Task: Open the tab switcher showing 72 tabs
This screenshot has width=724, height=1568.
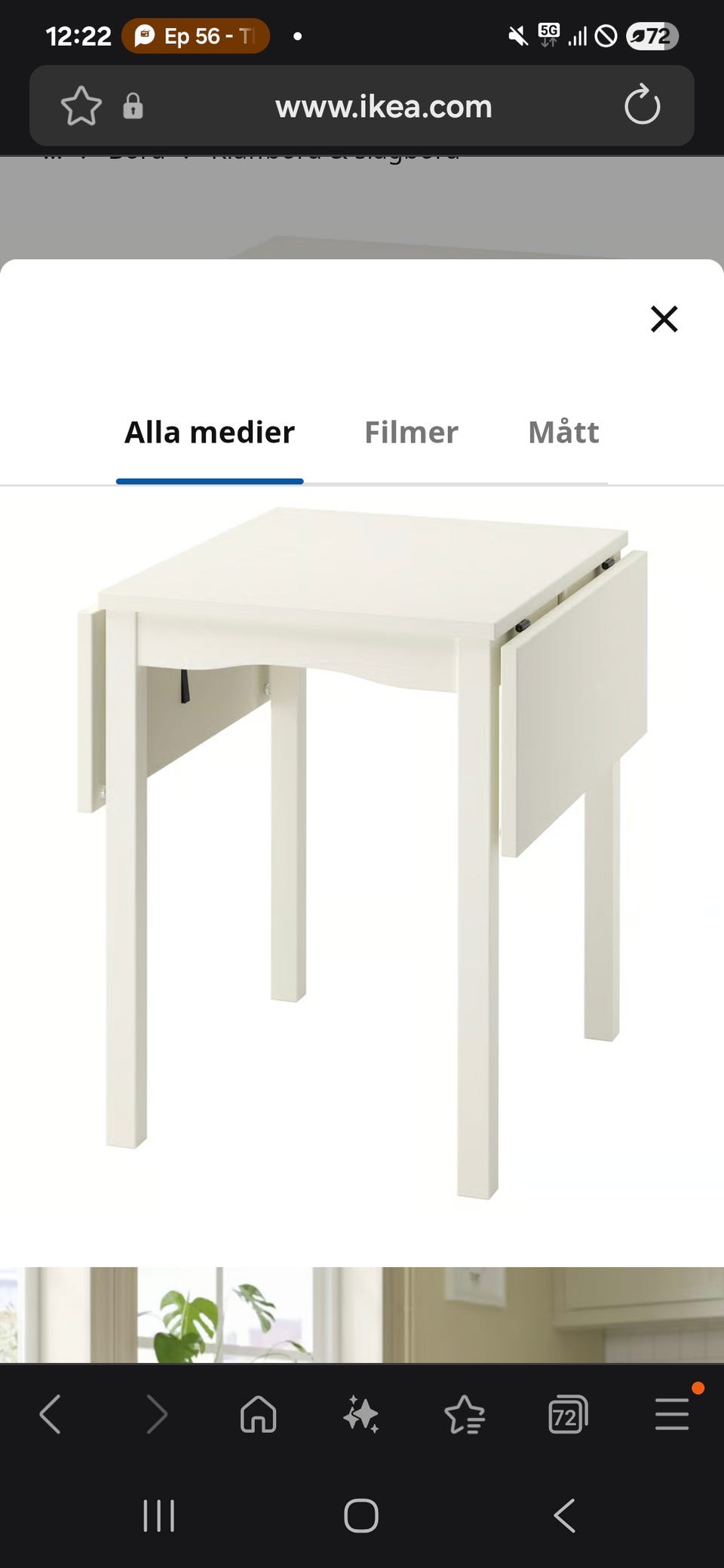Action: (x=568, y=1414)
